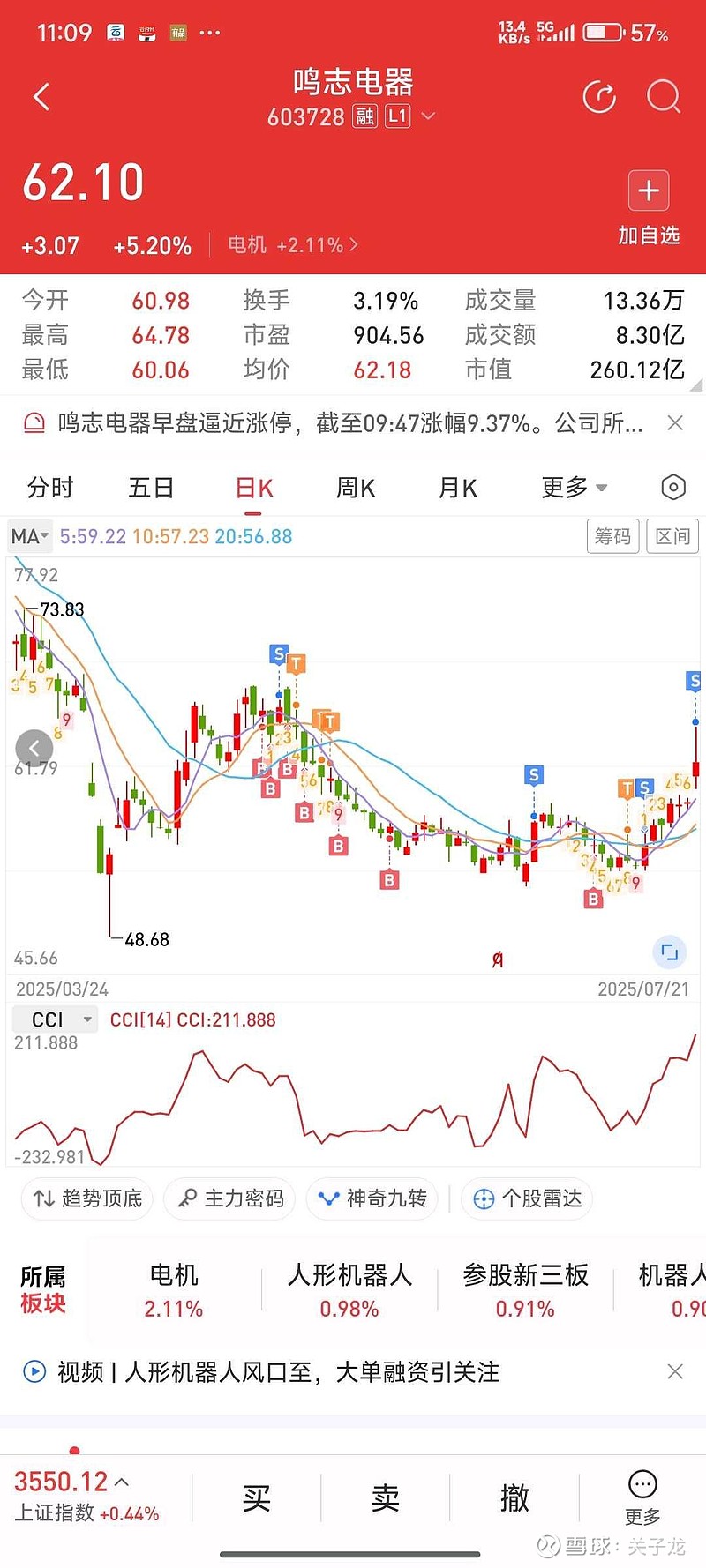Tap the 区间 button

click(x=672, y=536)
